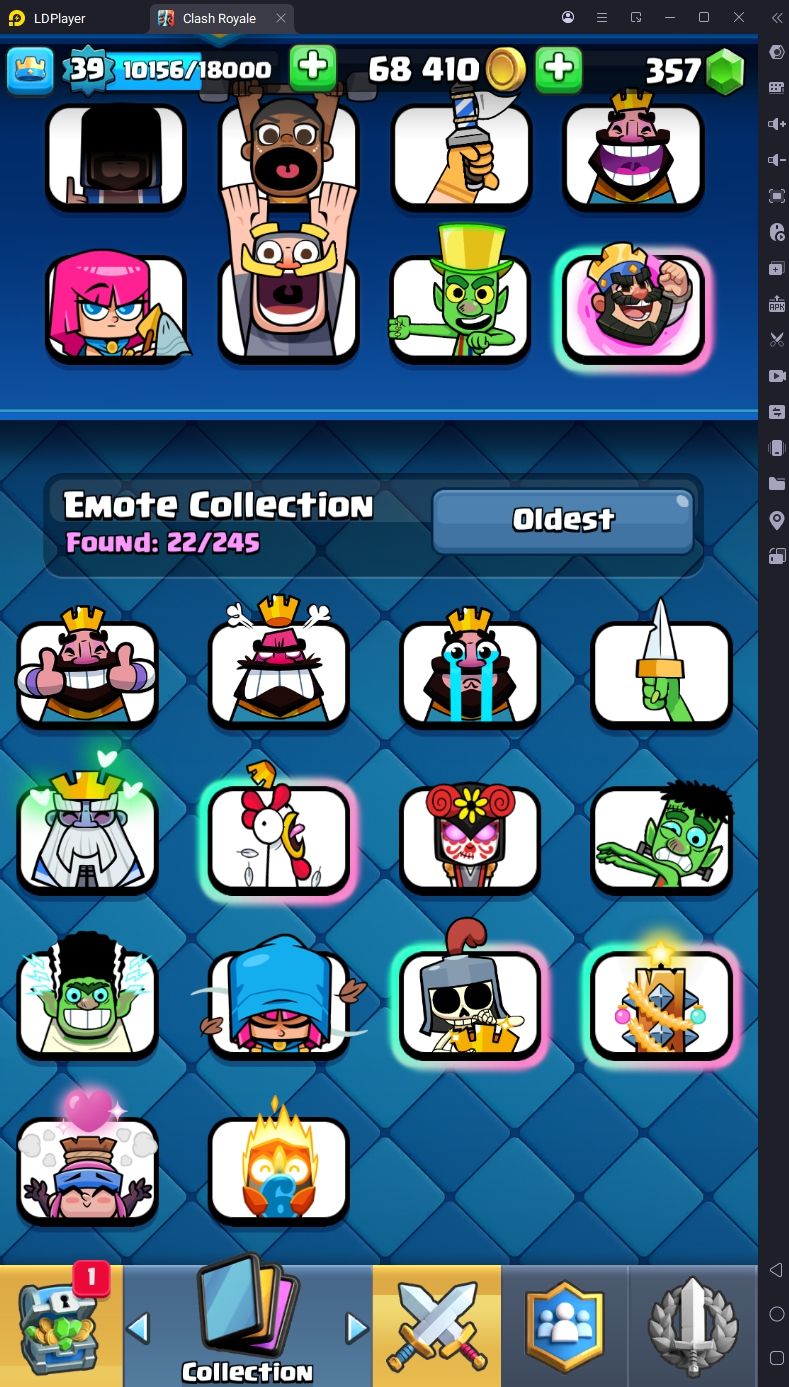Select the chicken emote
The height and width of the screenshot is (1387, 789).
[x=279, y=838]
